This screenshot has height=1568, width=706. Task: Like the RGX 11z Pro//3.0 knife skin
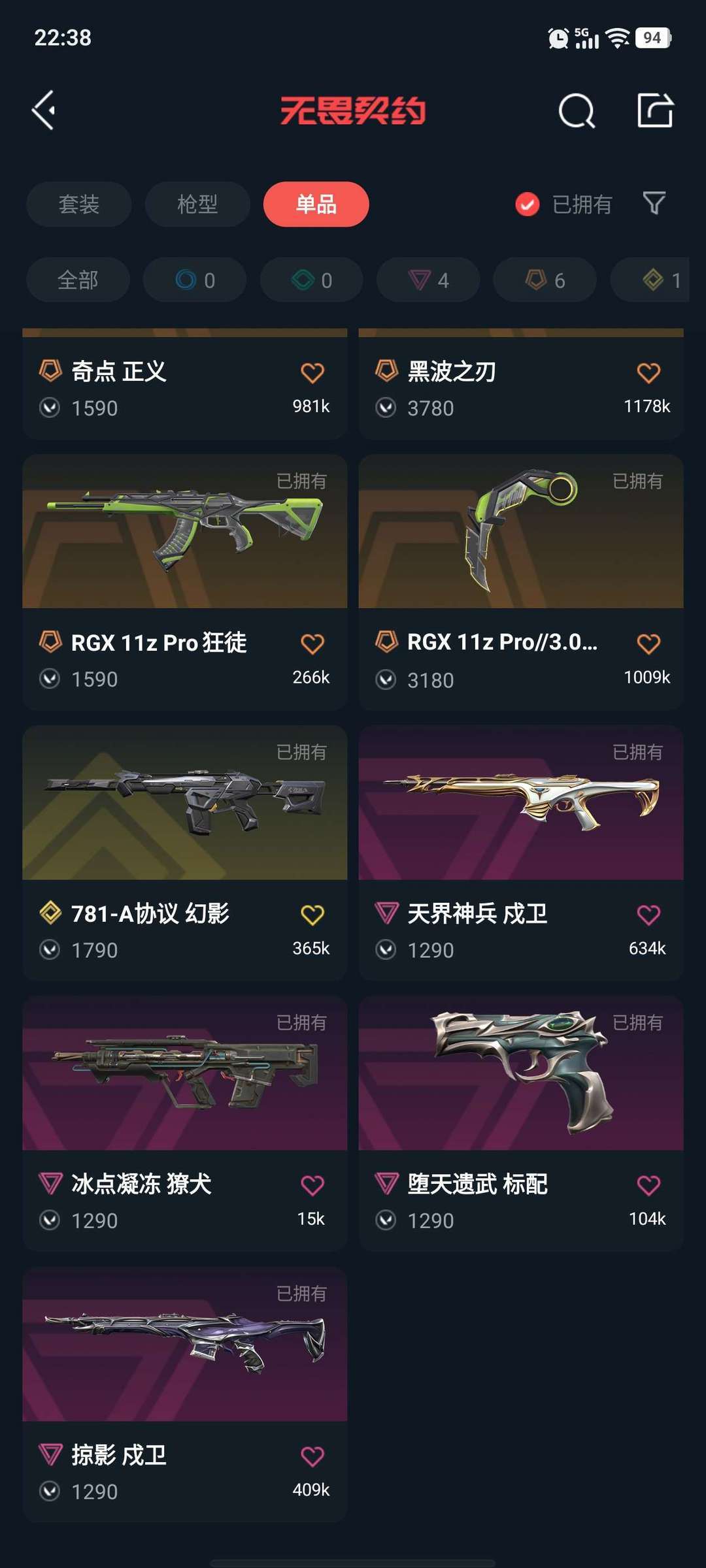tap(648, 644)
